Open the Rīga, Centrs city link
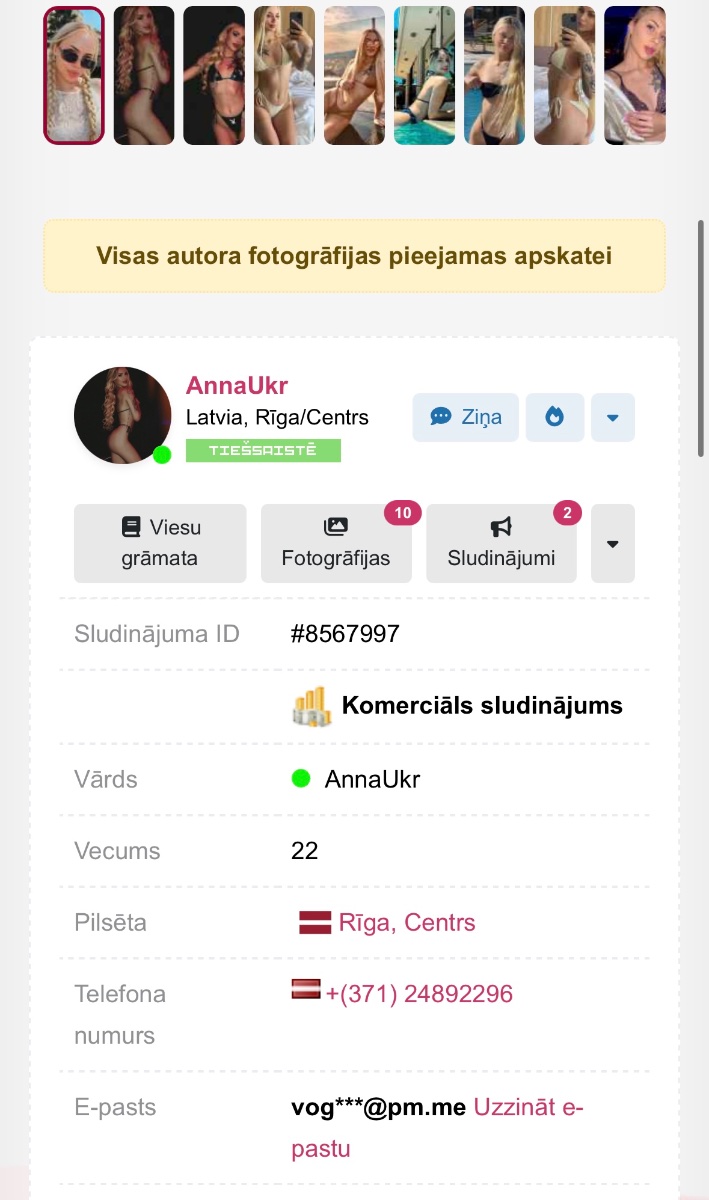The width and height of the screenshot is (709, 1200). 406,923
